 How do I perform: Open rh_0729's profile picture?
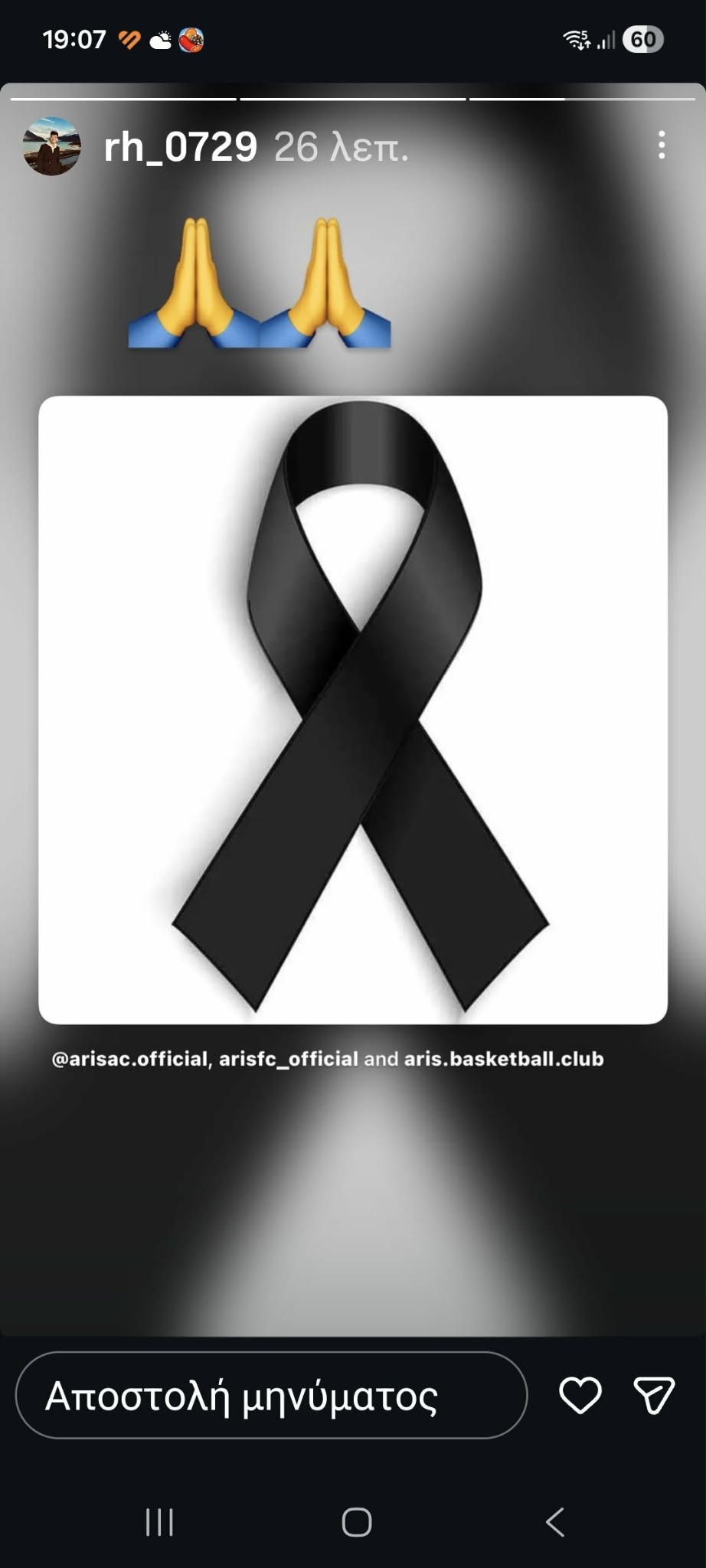(x=51, y=146)
